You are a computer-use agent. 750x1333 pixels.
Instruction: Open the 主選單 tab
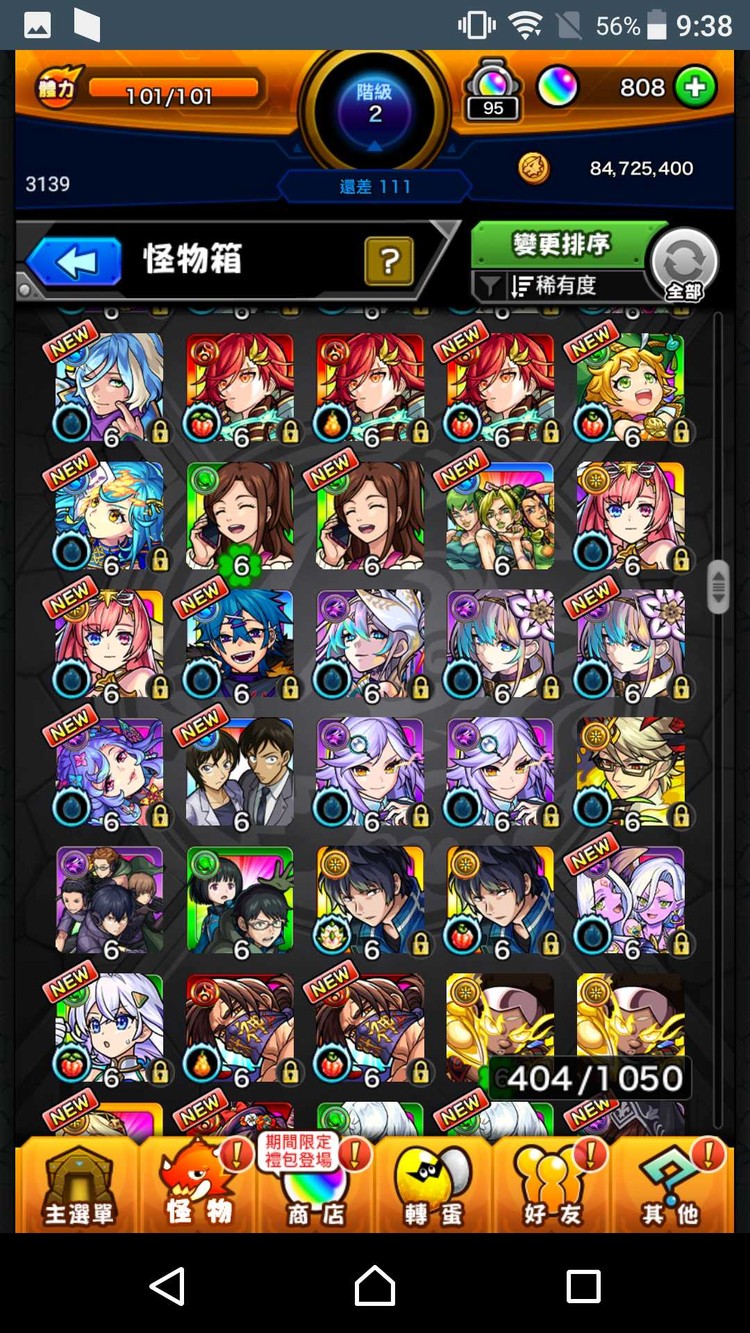78,1185
